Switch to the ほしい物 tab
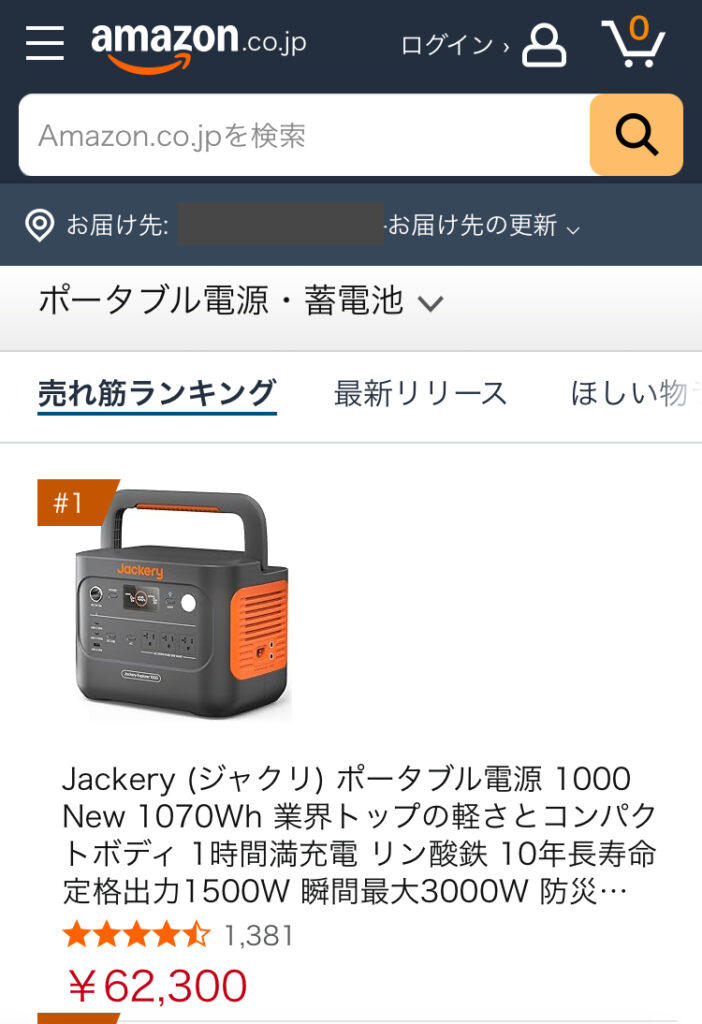 (630, 394)
